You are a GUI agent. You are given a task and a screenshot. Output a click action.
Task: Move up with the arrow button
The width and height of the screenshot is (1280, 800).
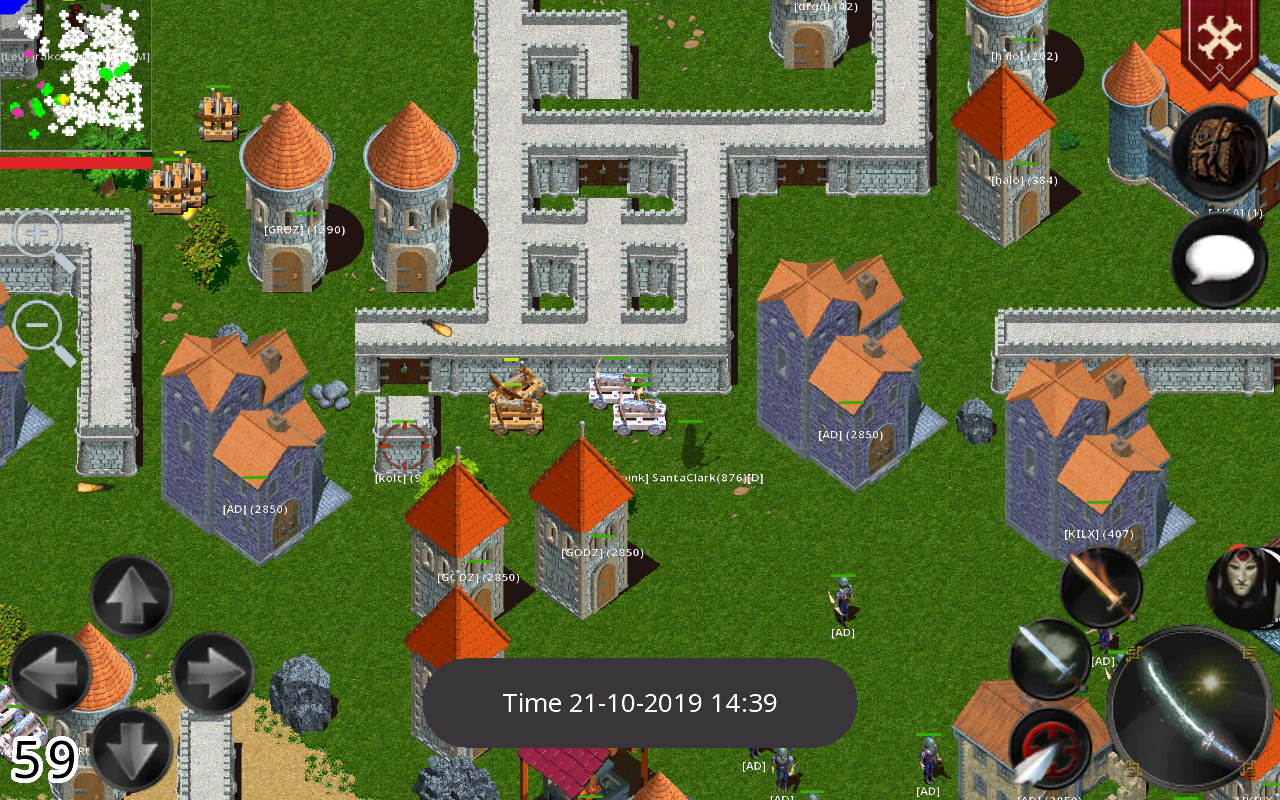pyautogui.click(x=131, y=597)
